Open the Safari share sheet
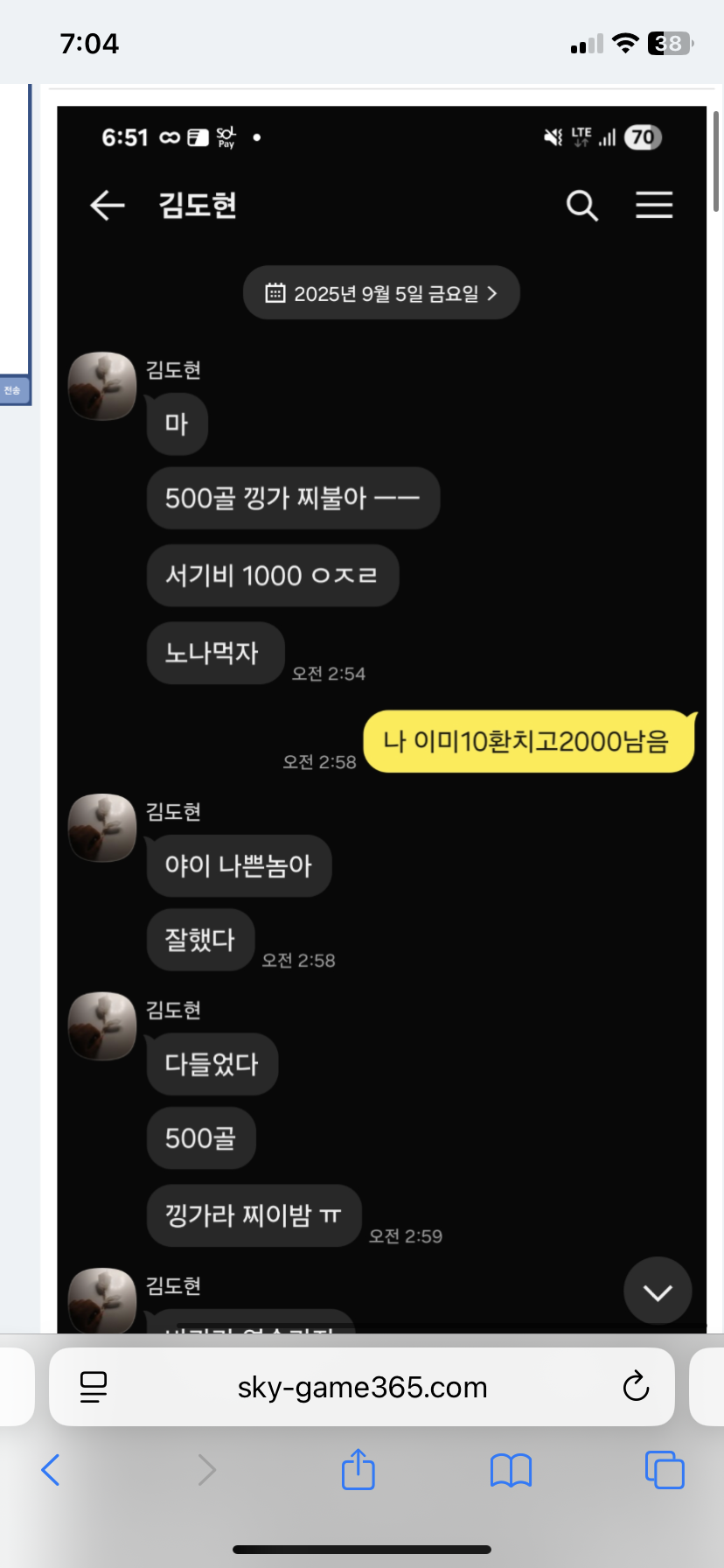This screenshot has width=724, height=1568. (x=358, y=1469)
